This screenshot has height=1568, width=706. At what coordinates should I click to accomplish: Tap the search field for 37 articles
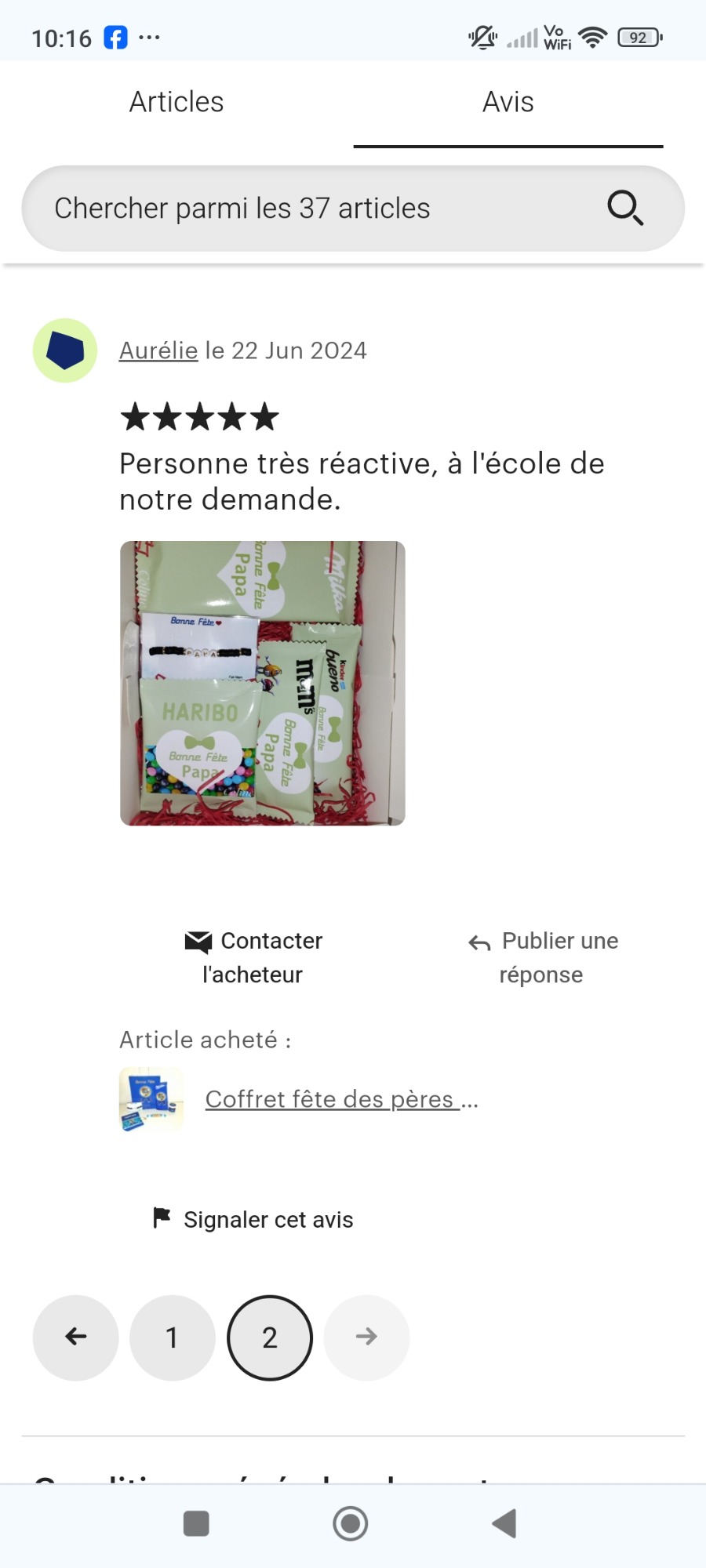[353, 209]
